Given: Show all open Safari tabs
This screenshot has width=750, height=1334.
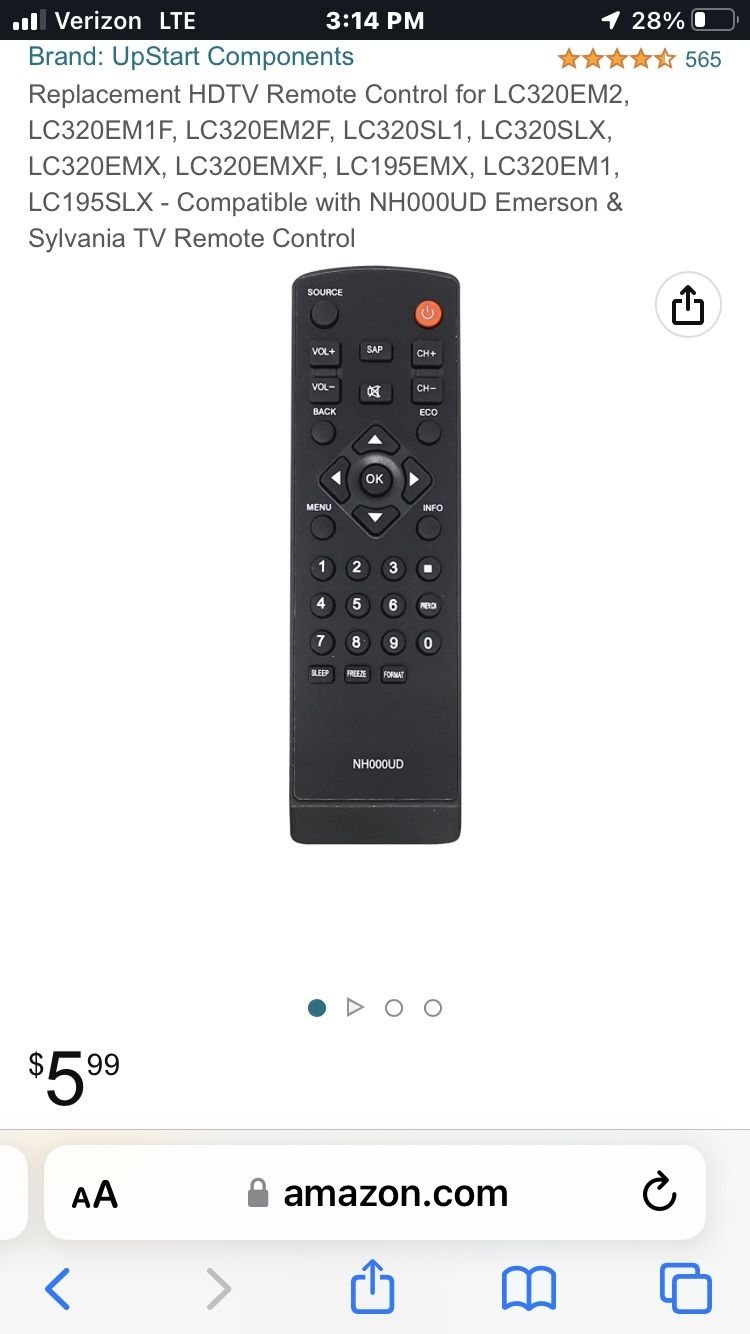Looking at the screenshot, I should 686,1289.
